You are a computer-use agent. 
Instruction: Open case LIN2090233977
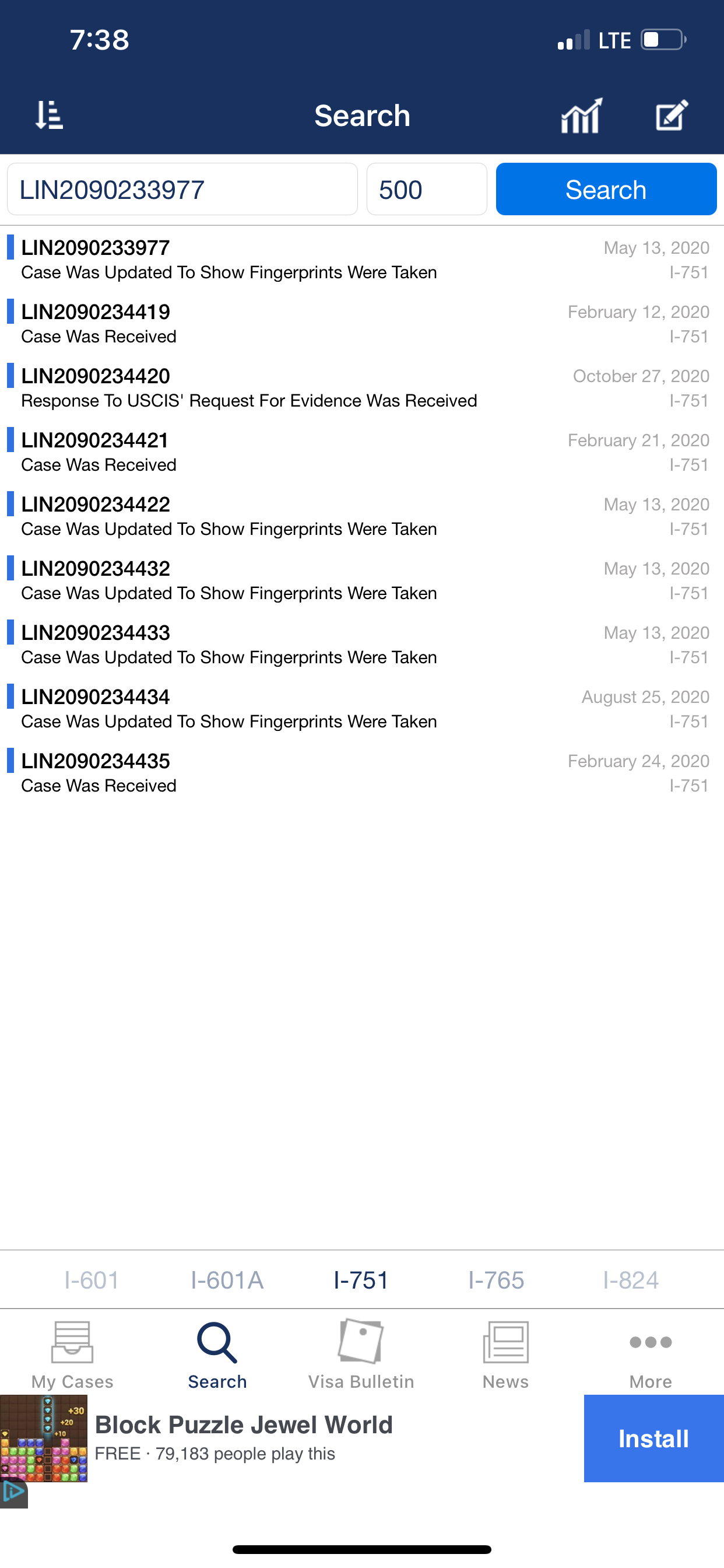click(x=362, y=260)
